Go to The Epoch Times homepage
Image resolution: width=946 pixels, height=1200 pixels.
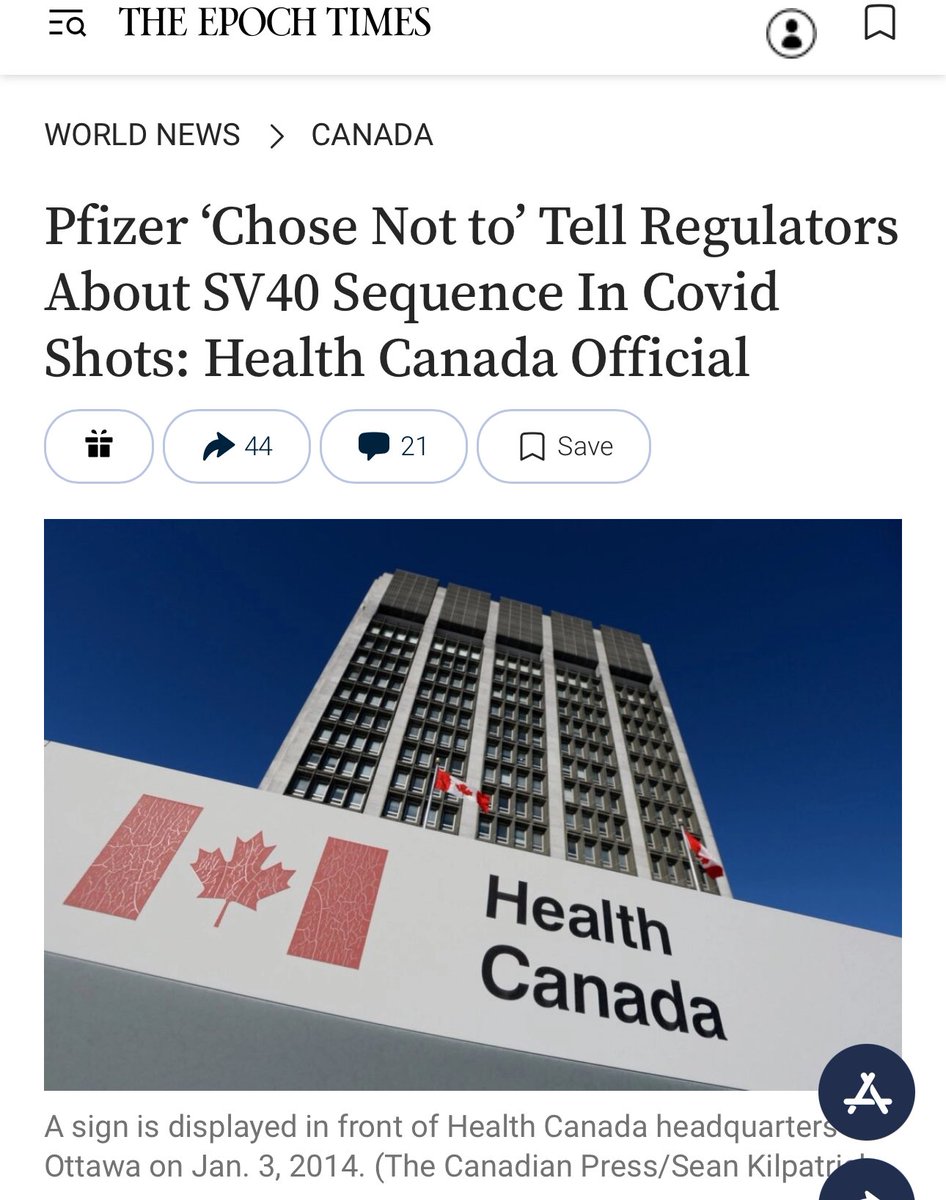click(x=275, y=24)
